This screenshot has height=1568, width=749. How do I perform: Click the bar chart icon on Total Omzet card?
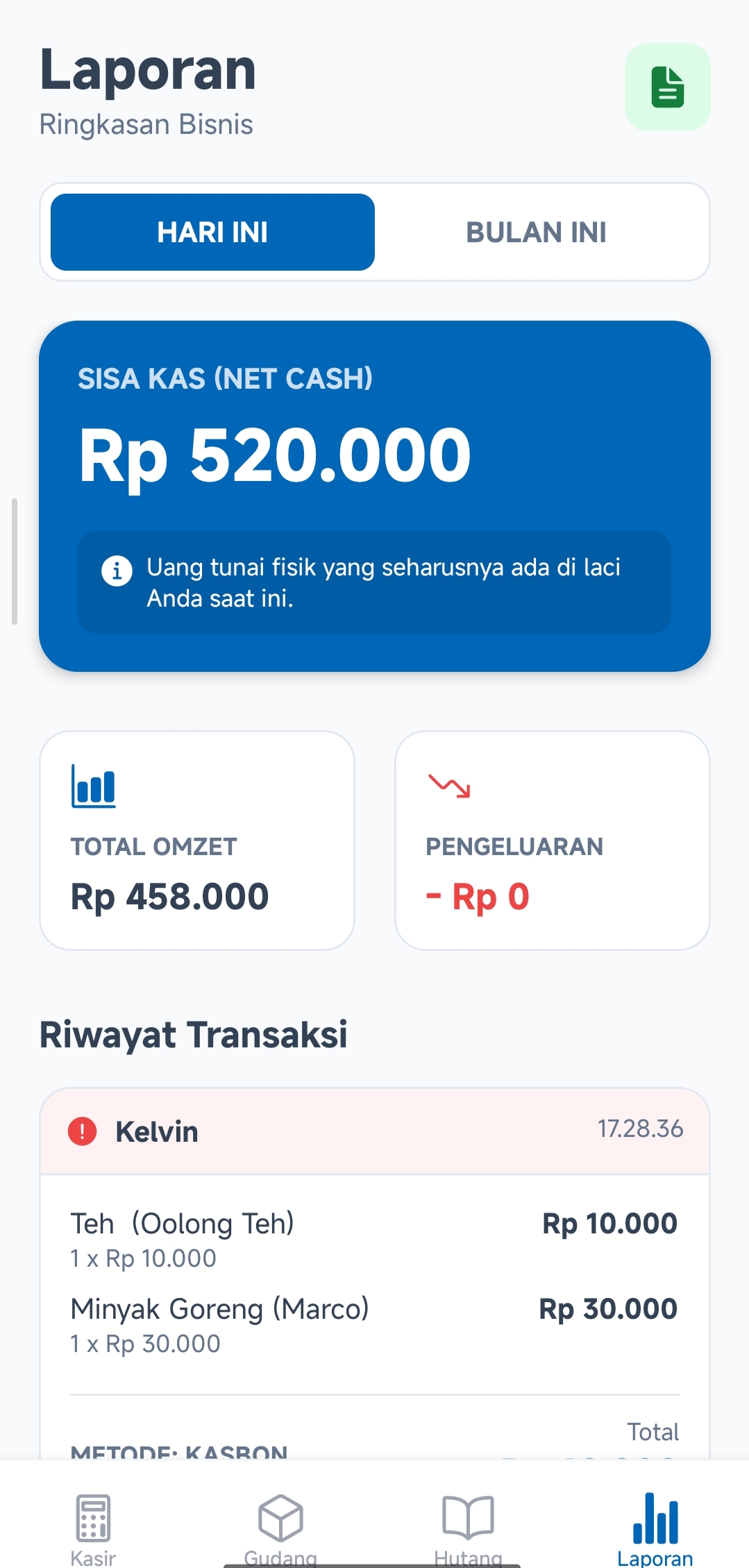point(94,788)
